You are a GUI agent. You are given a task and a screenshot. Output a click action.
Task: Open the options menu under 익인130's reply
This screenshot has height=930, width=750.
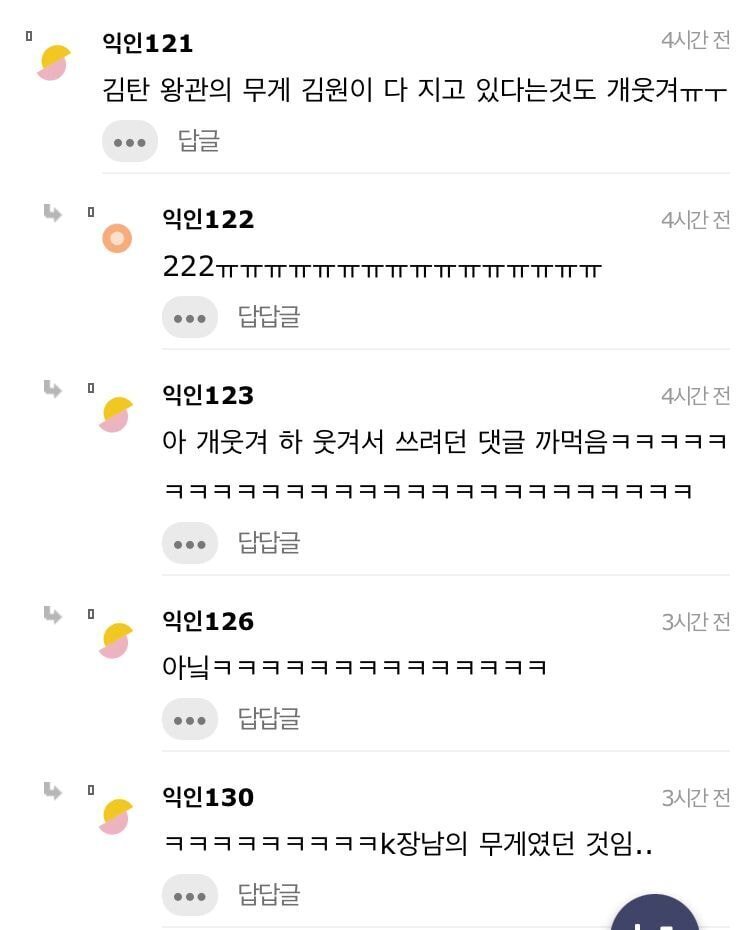tap(190, 895)
